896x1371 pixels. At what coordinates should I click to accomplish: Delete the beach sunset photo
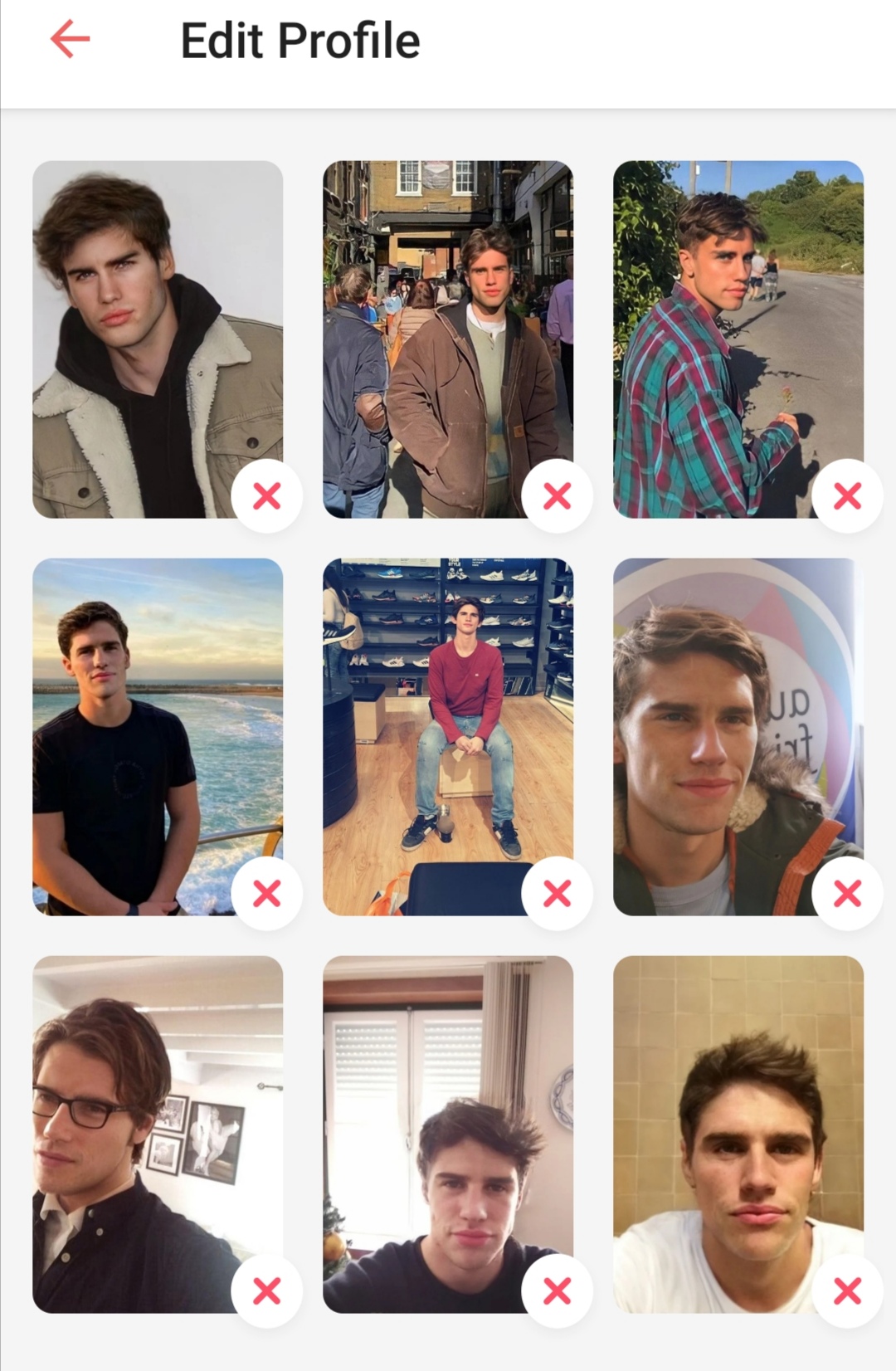pos(266,894)
